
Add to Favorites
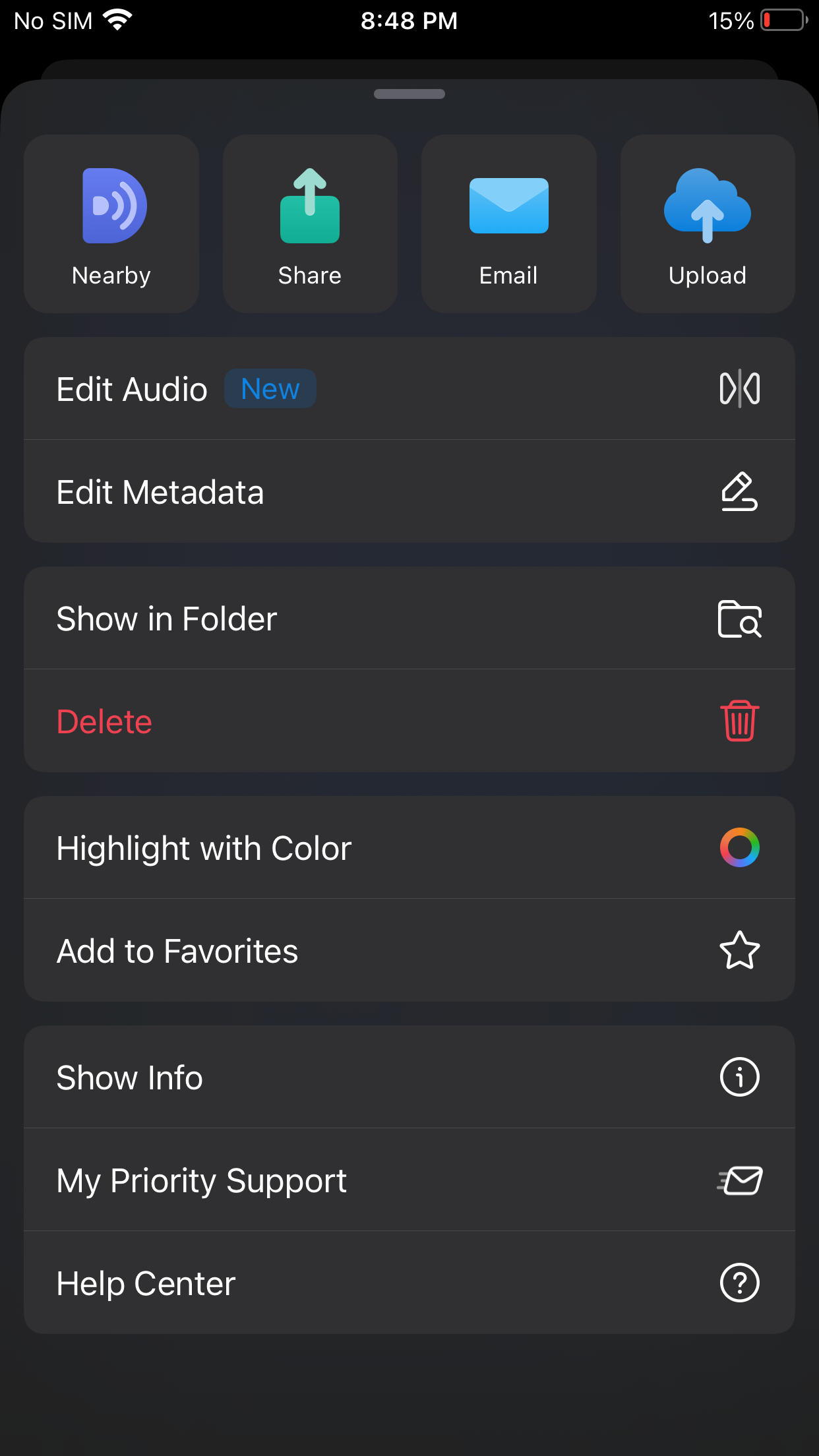(409, 951)
